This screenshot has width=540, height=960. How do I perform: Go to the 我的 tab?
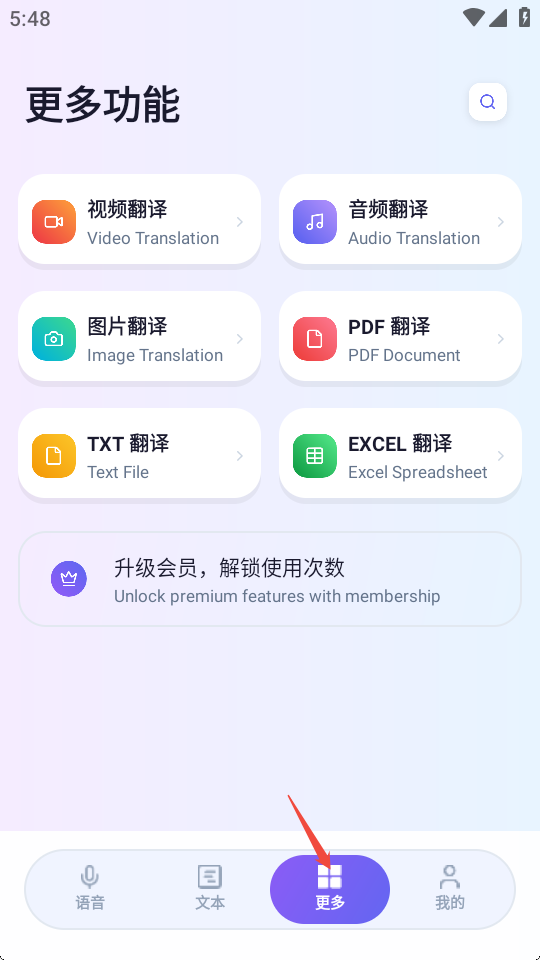pyautogui.click(x=450, y=889)
